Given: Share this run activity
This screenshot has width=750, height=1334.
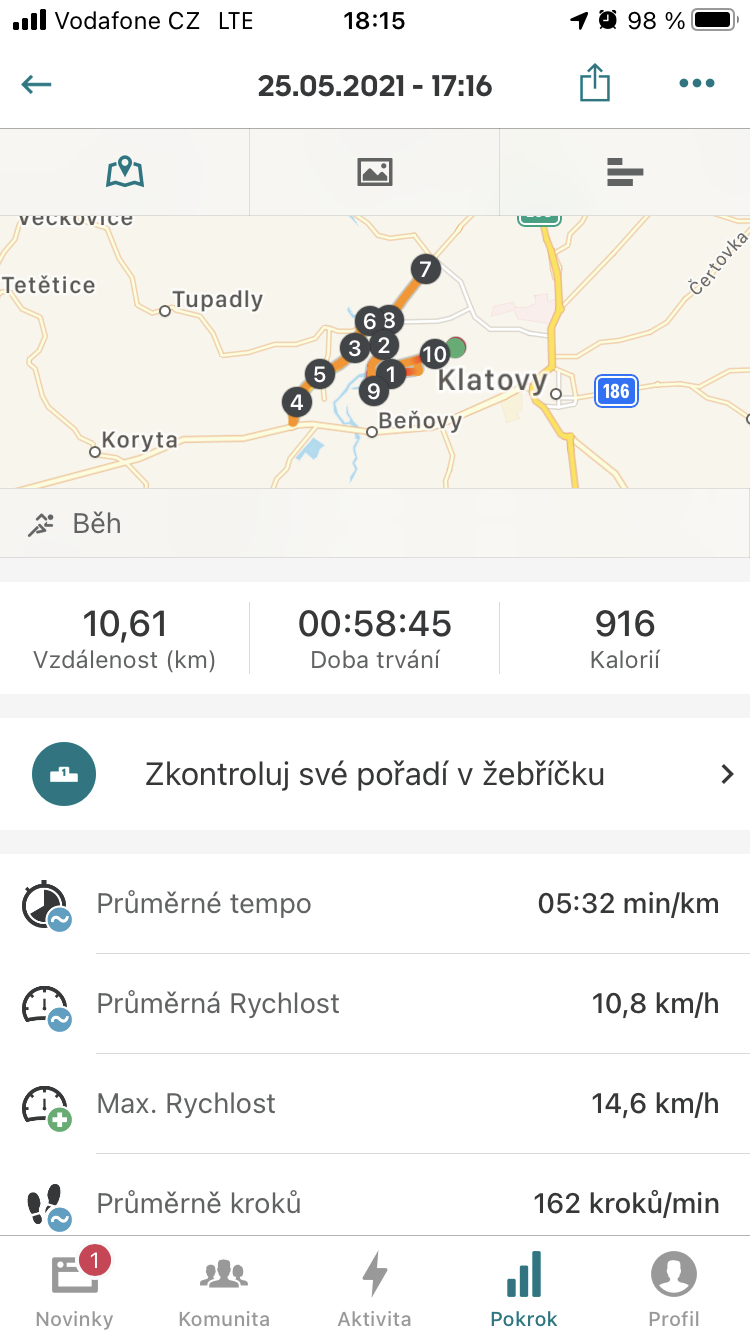Looking at the screenshot, I should (x=594, y=83).
